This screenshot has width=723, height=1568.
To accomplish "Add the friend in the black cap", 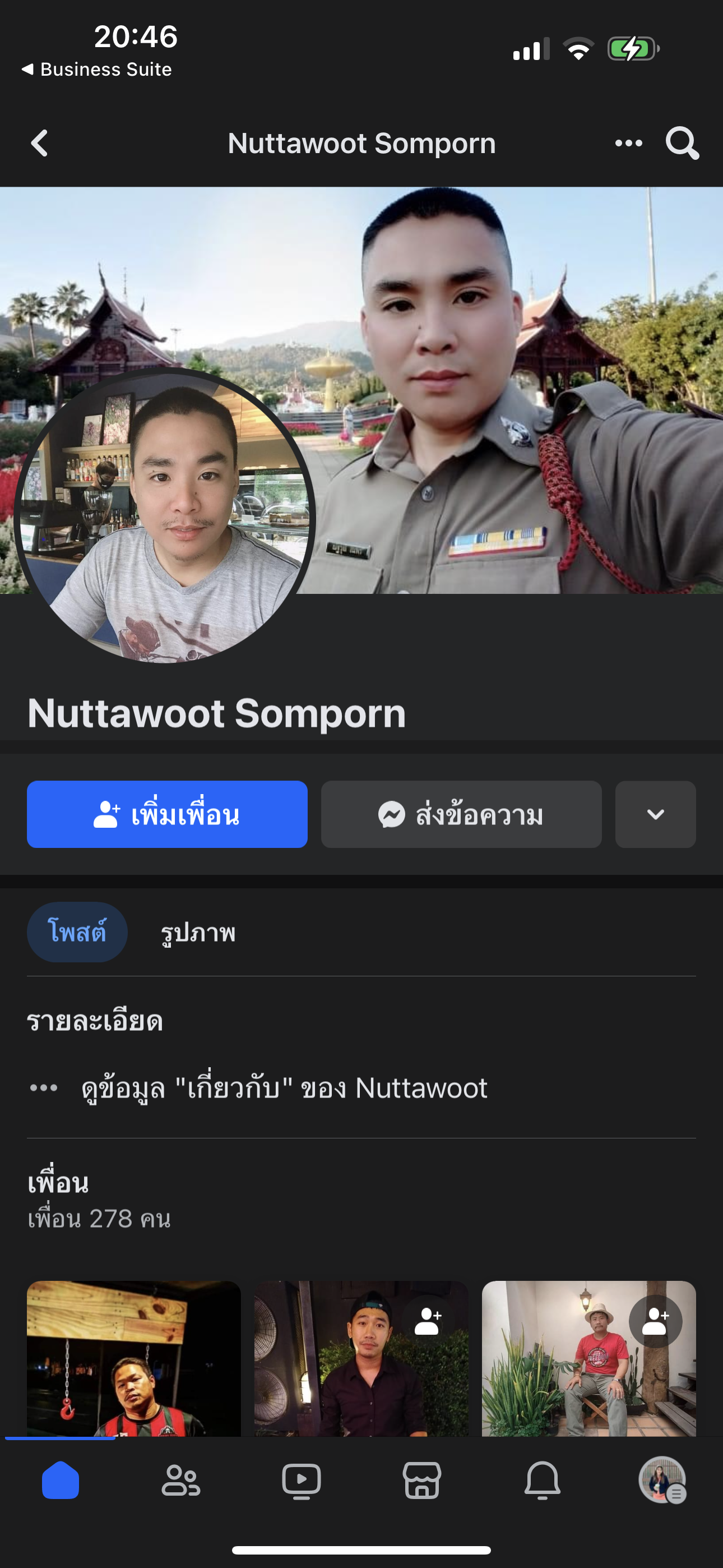I will pyautogui.click(x=428, y=1321).
